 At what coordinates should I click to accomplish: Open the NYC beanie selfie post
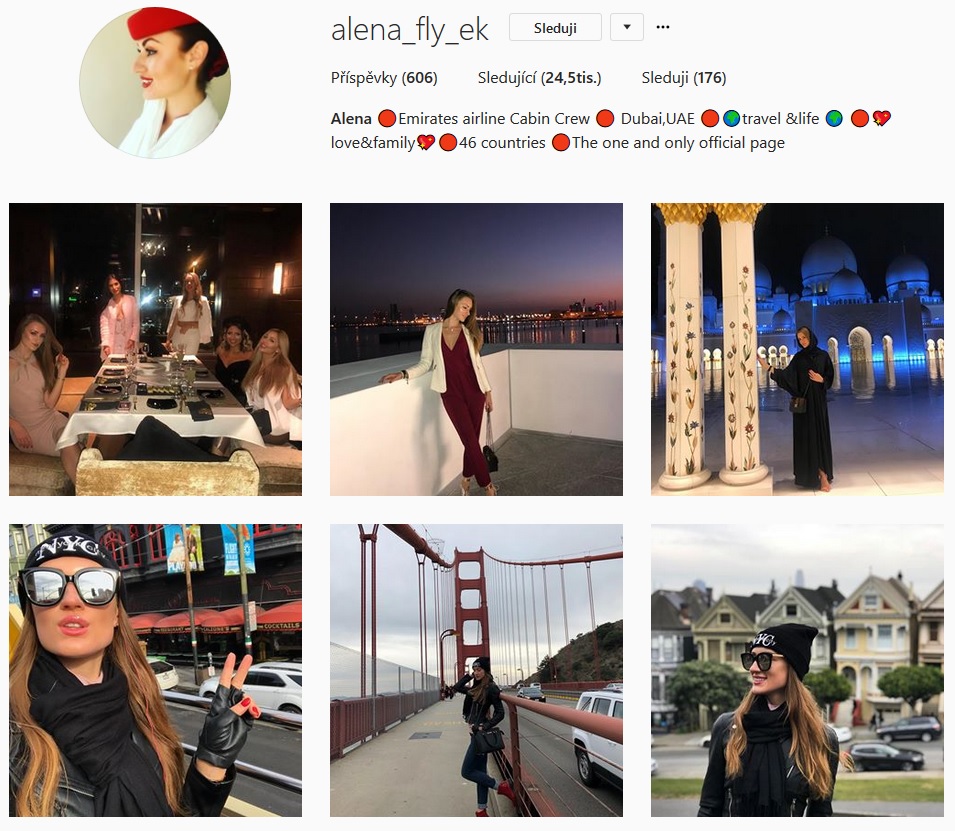[155, 670]
